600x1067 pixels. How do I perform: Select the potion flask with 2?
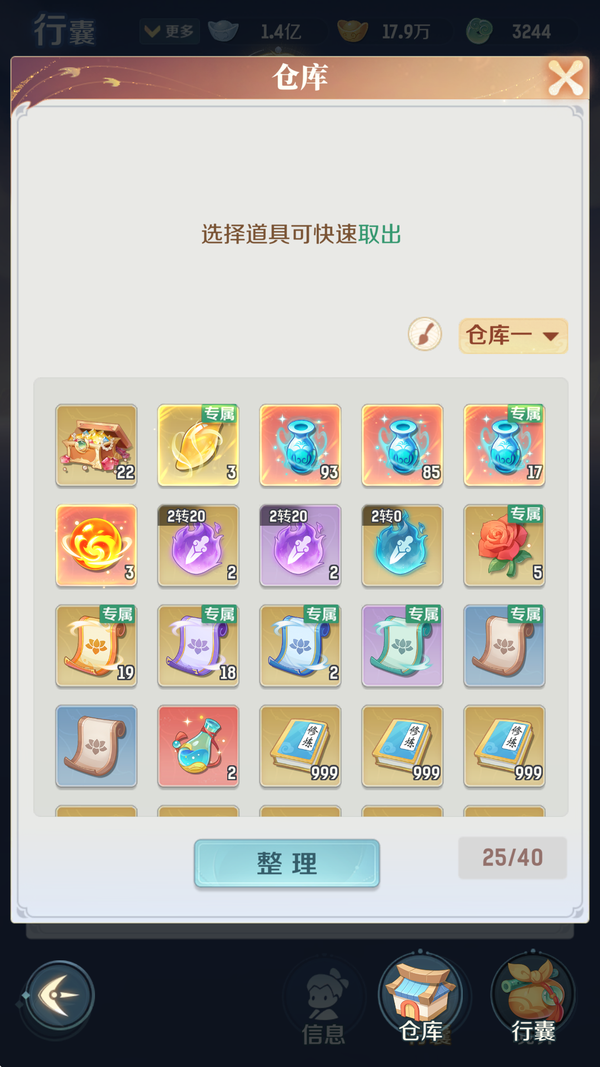click(199, 747)
